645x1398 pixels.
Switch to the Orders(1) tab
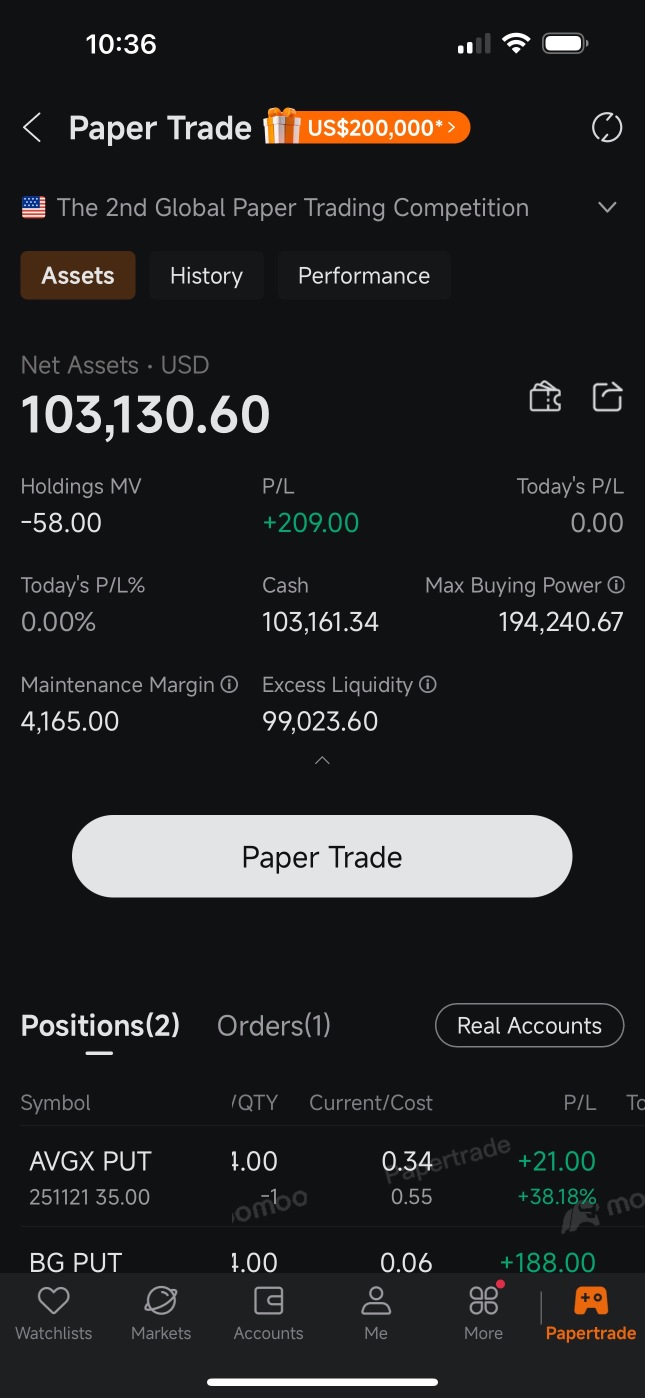coord(274,1026)
